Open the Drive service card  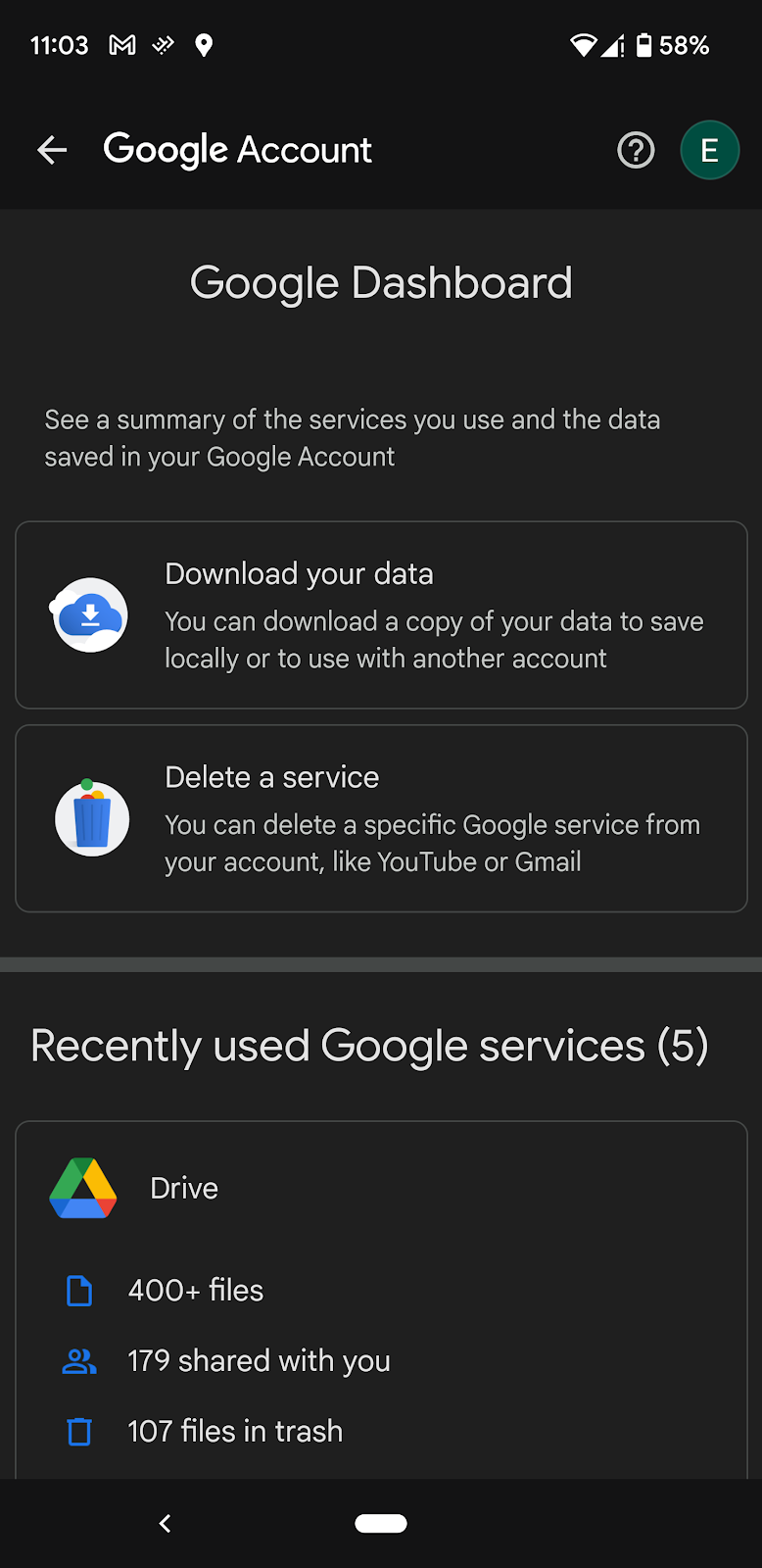tap(381, 1299)
